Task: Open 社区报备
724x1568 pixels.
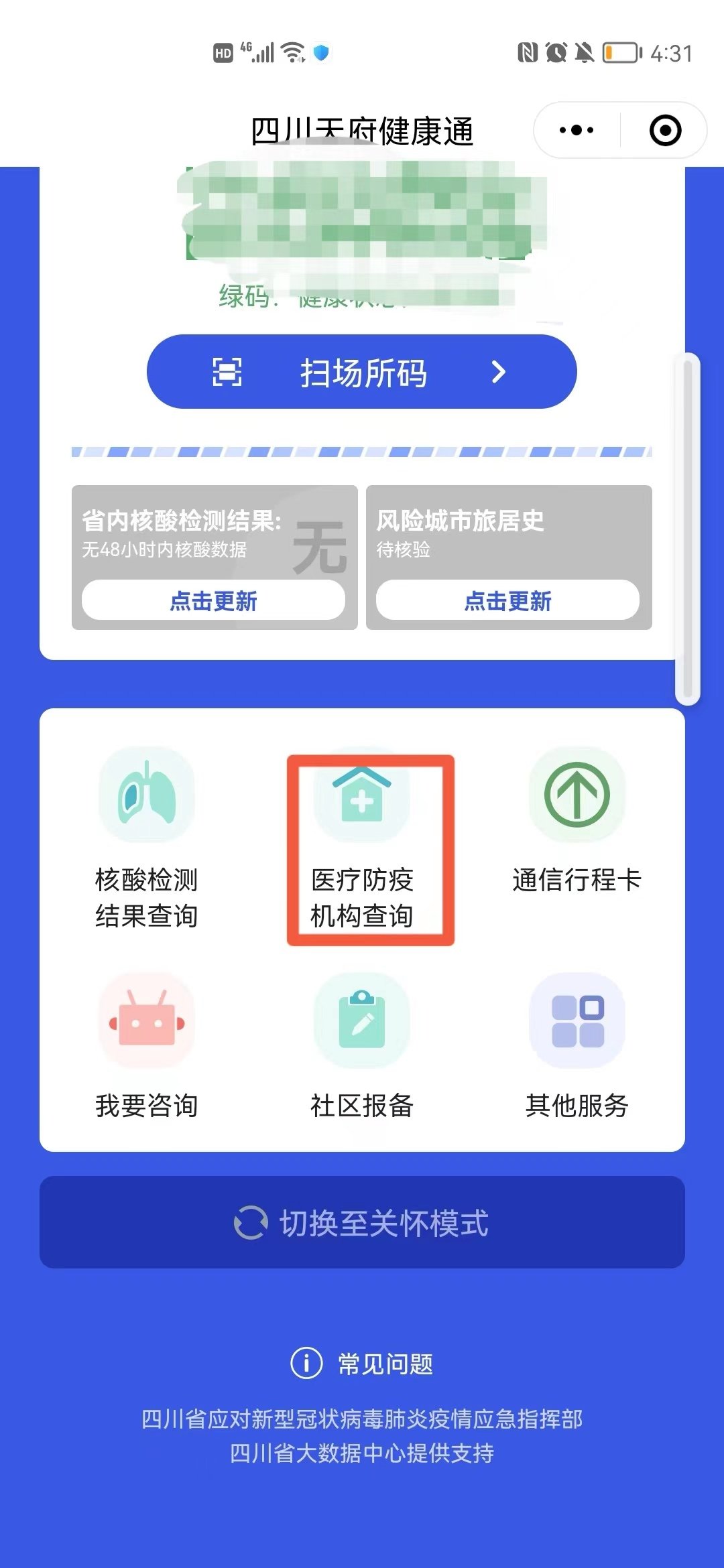Action: [362, 1045]
